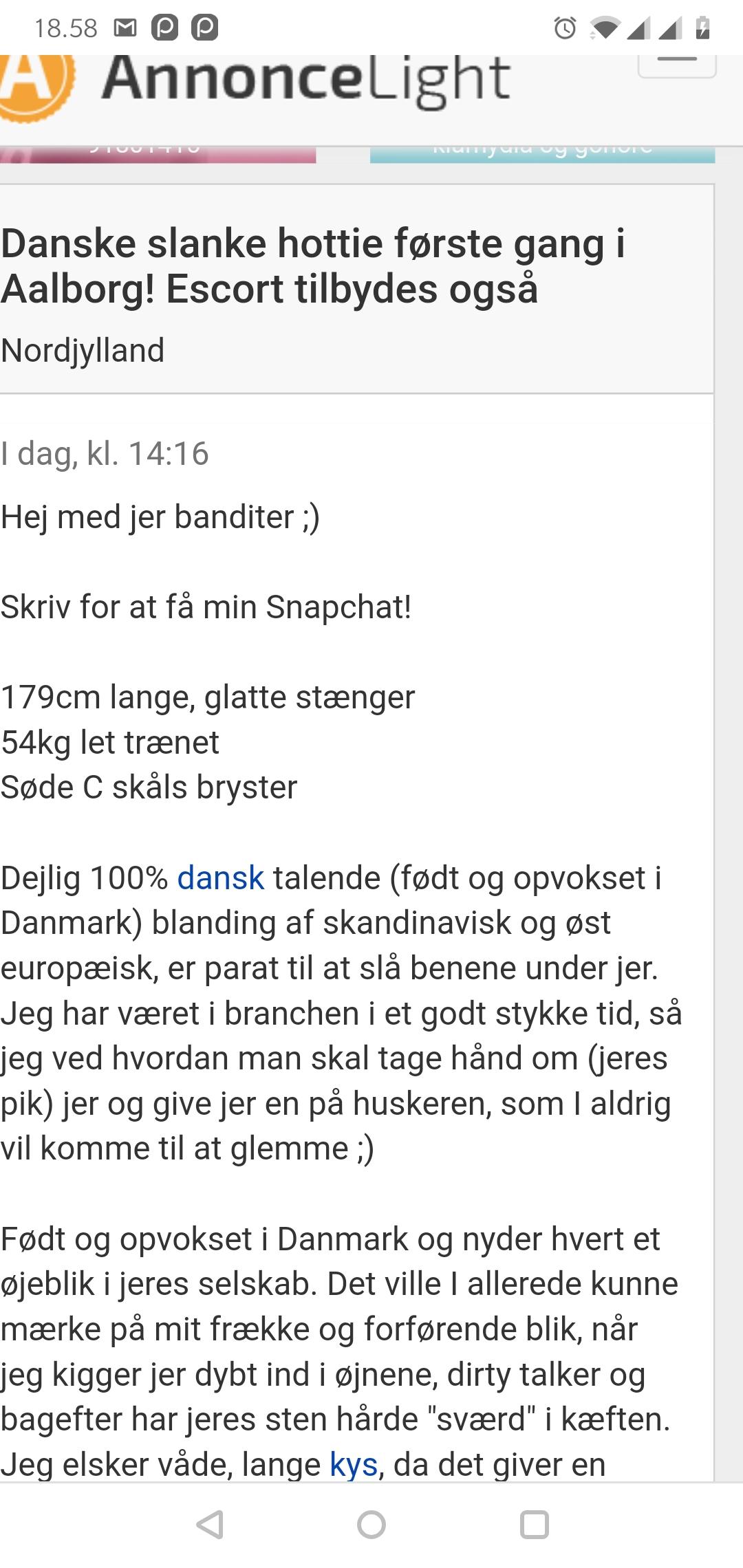The image size is (743, 1568).
Task: Go back with the system back button
Action: (x=210, y=1525)
